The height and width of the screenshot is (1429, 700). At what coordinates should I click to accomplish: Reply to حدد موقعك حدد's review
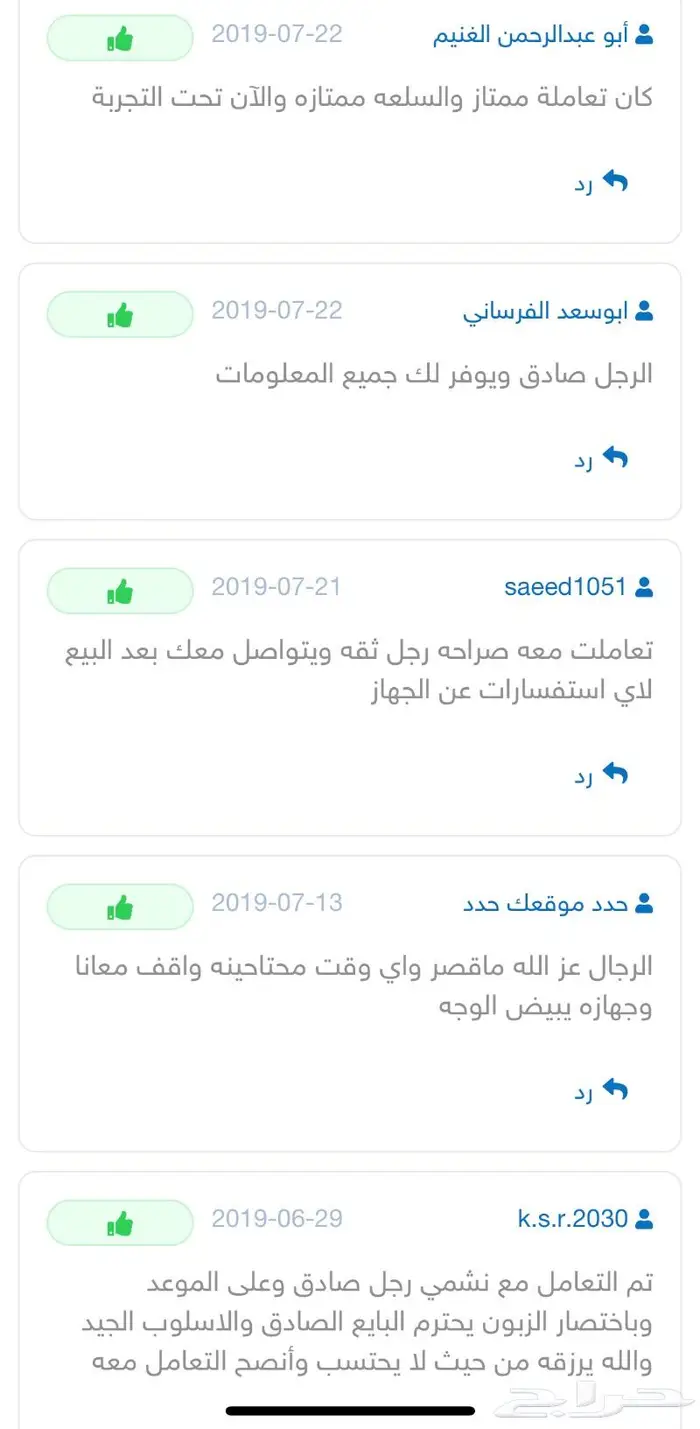click(x=601, y=1091)
